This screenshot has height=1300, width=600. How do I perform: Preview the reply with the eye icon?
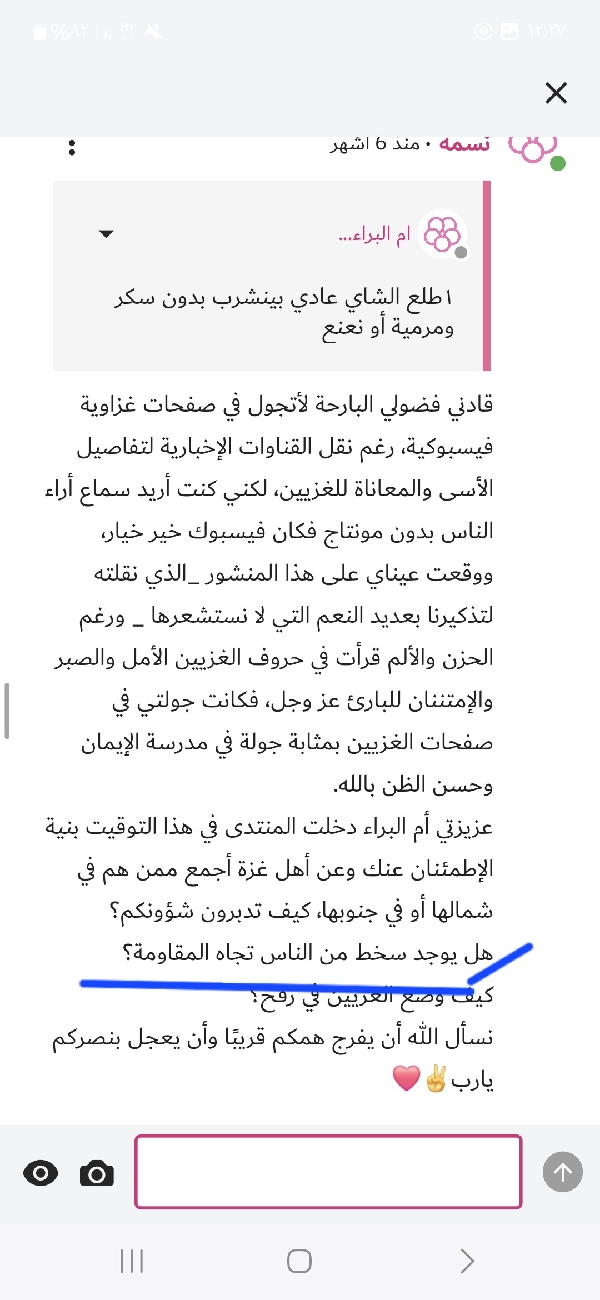(40, 1173)
